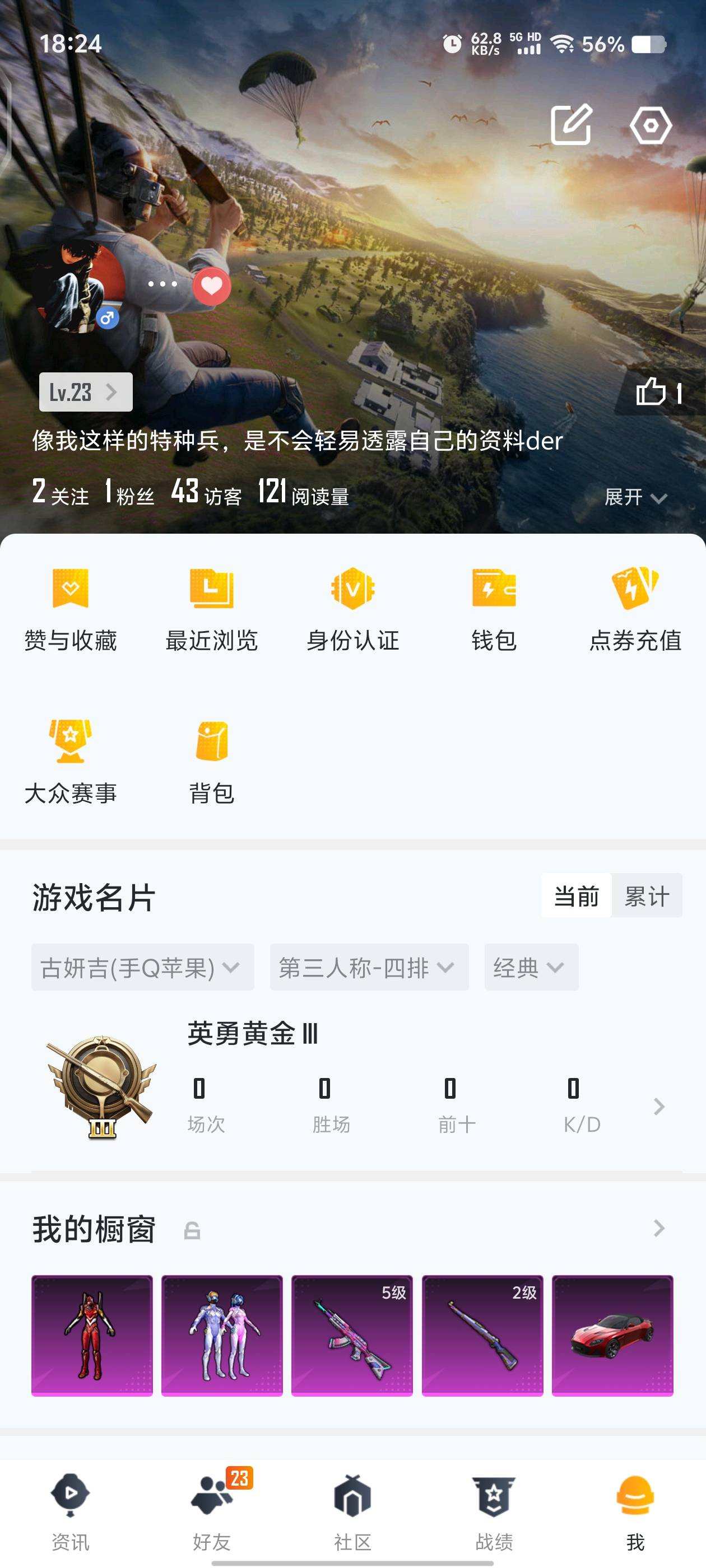Switch game card stats to 累计

(x=648, y=895)
